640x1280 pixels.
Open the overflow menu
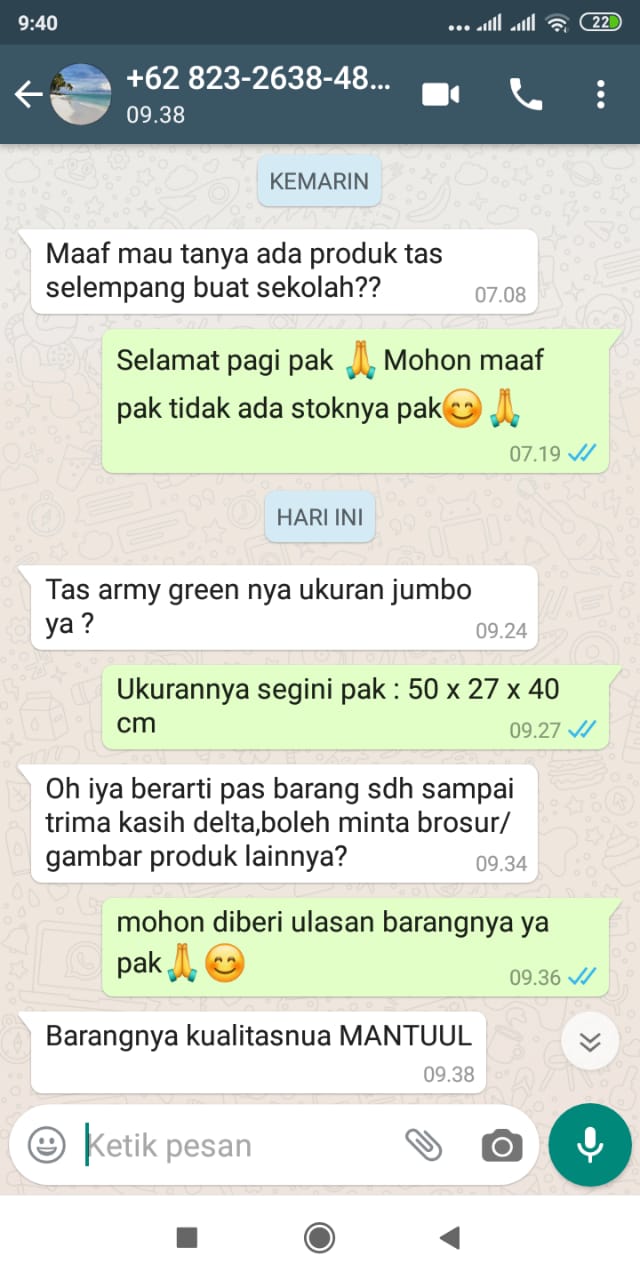600,95
